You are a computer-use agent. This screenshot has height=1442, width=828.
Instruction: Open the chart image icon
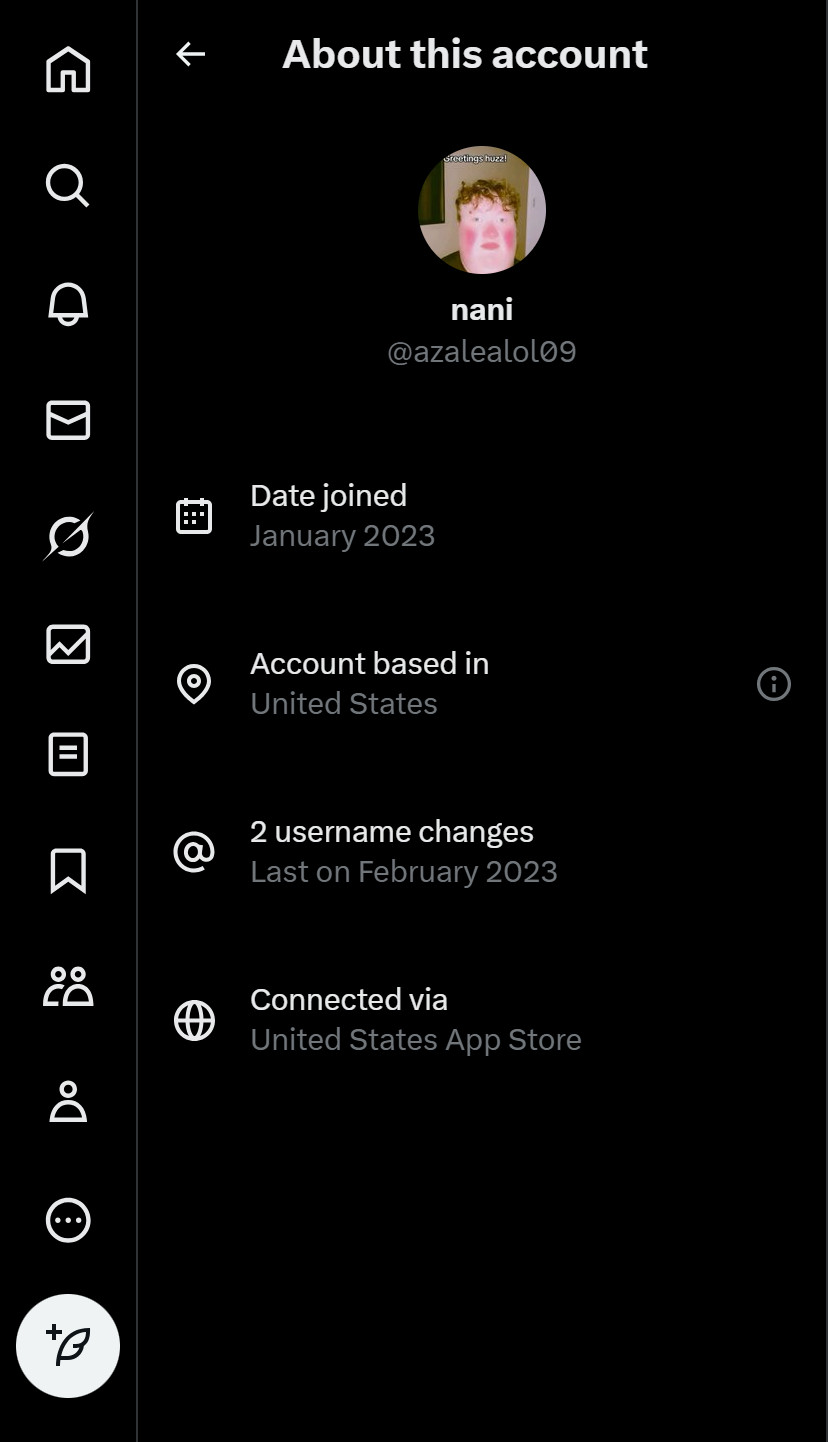click(68, 645)
